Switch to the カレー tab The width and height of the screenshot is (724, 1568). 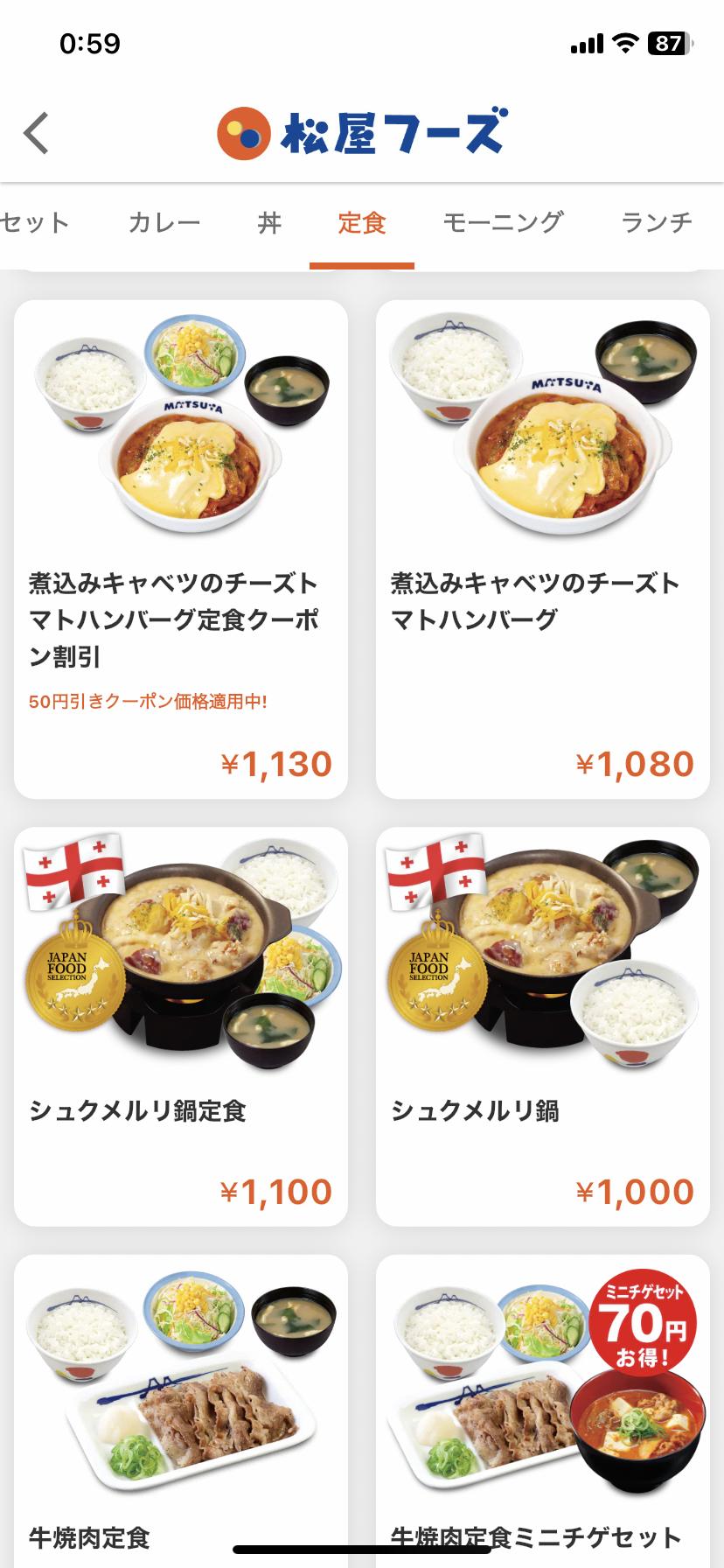tap(164, 222)
